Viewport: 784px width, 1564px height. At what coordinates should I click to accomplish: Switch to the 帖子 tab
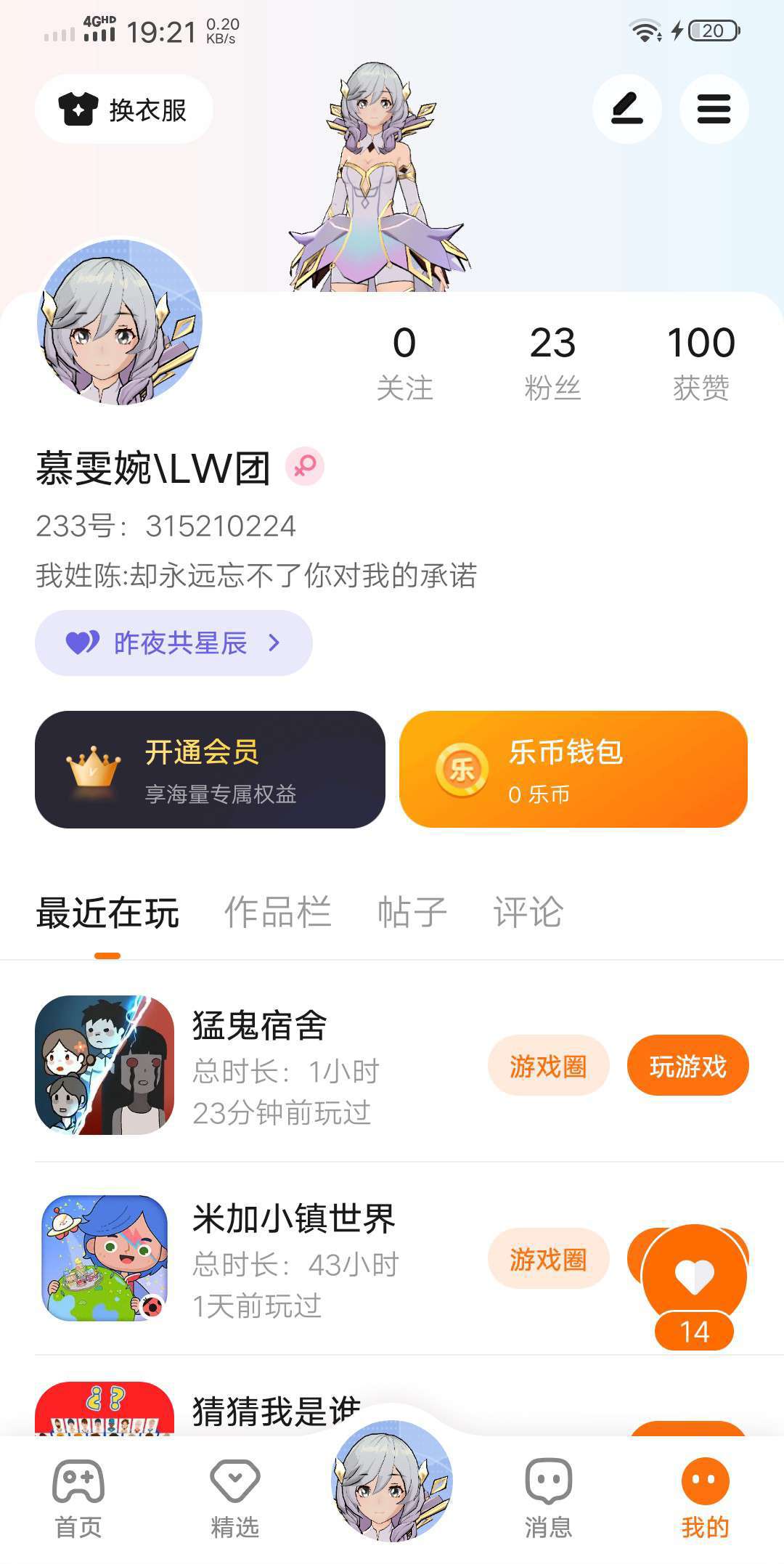(412, 913)
